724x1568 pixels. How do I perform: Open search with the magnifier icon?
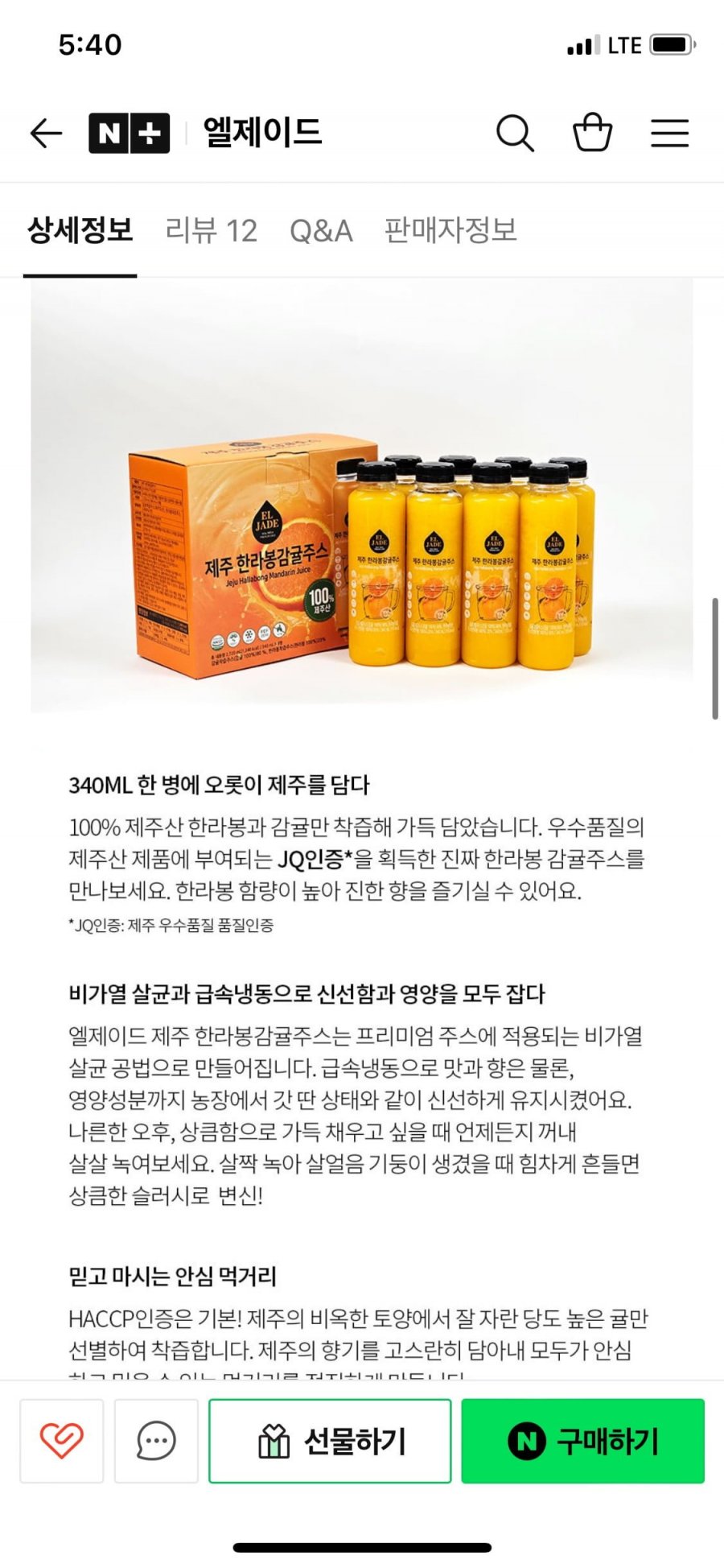(x=515, y=133)
